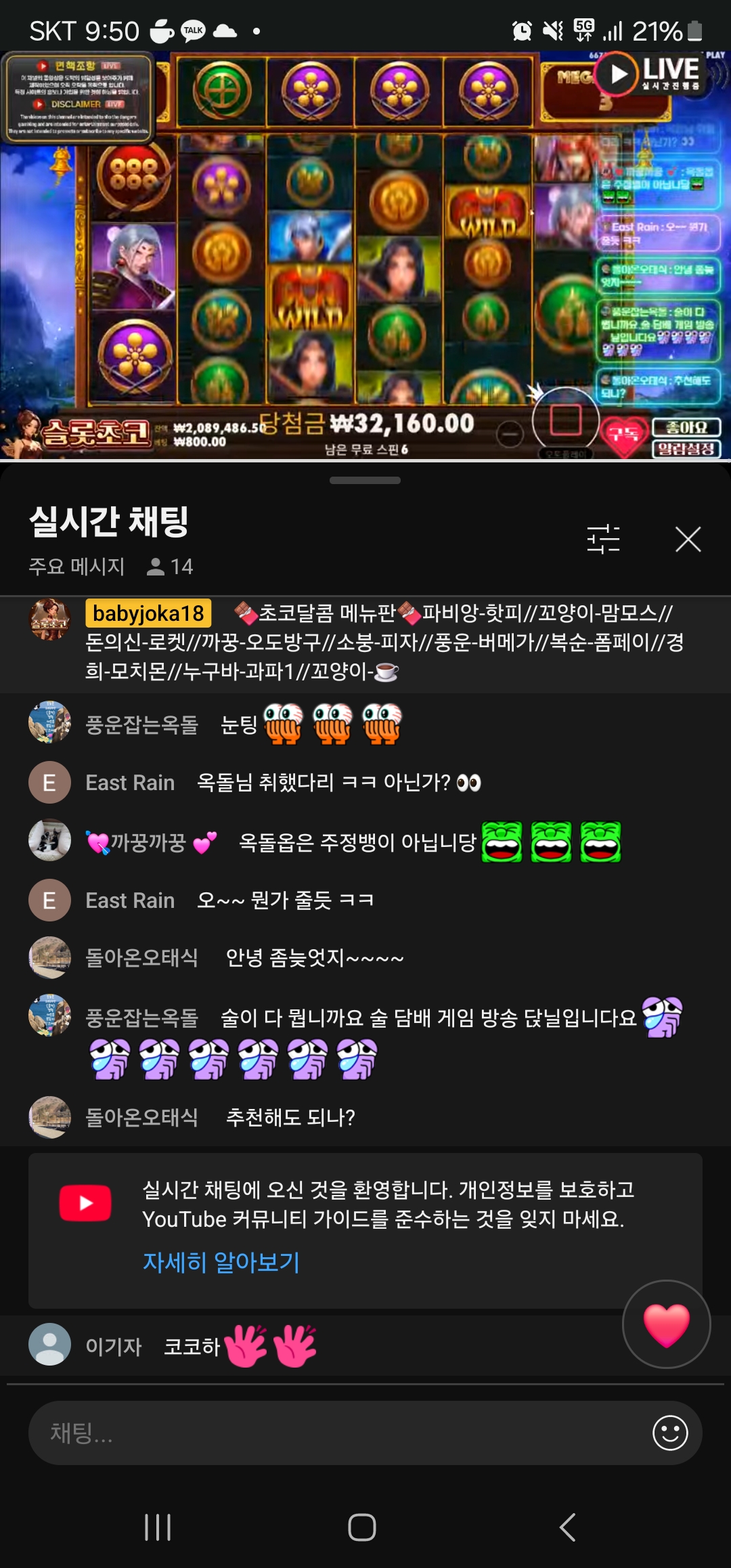Go back with system navigation
Screen dimensions: 731x1568
567,1527
